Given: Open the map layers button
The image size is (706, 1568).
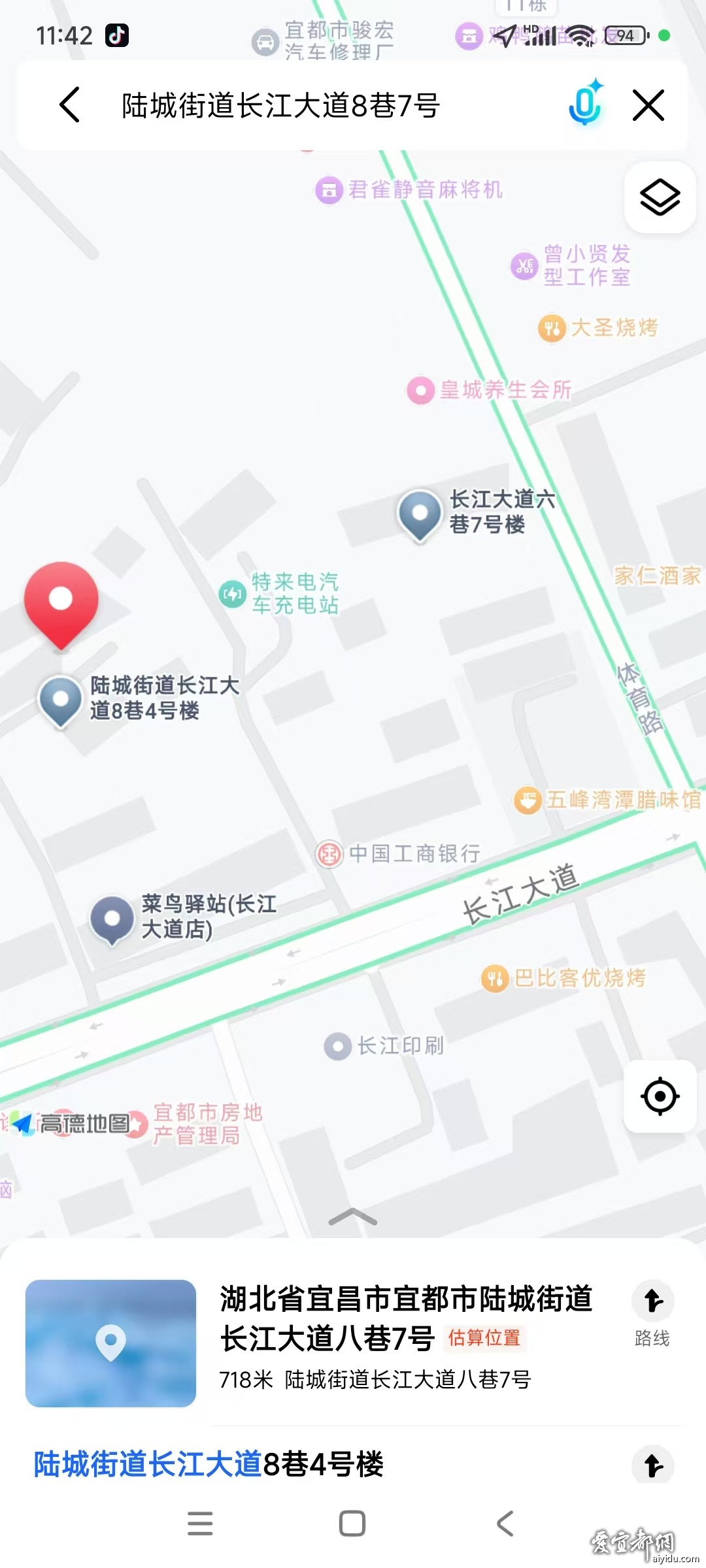Looking at the screenshot, I should tap(660, 197).
